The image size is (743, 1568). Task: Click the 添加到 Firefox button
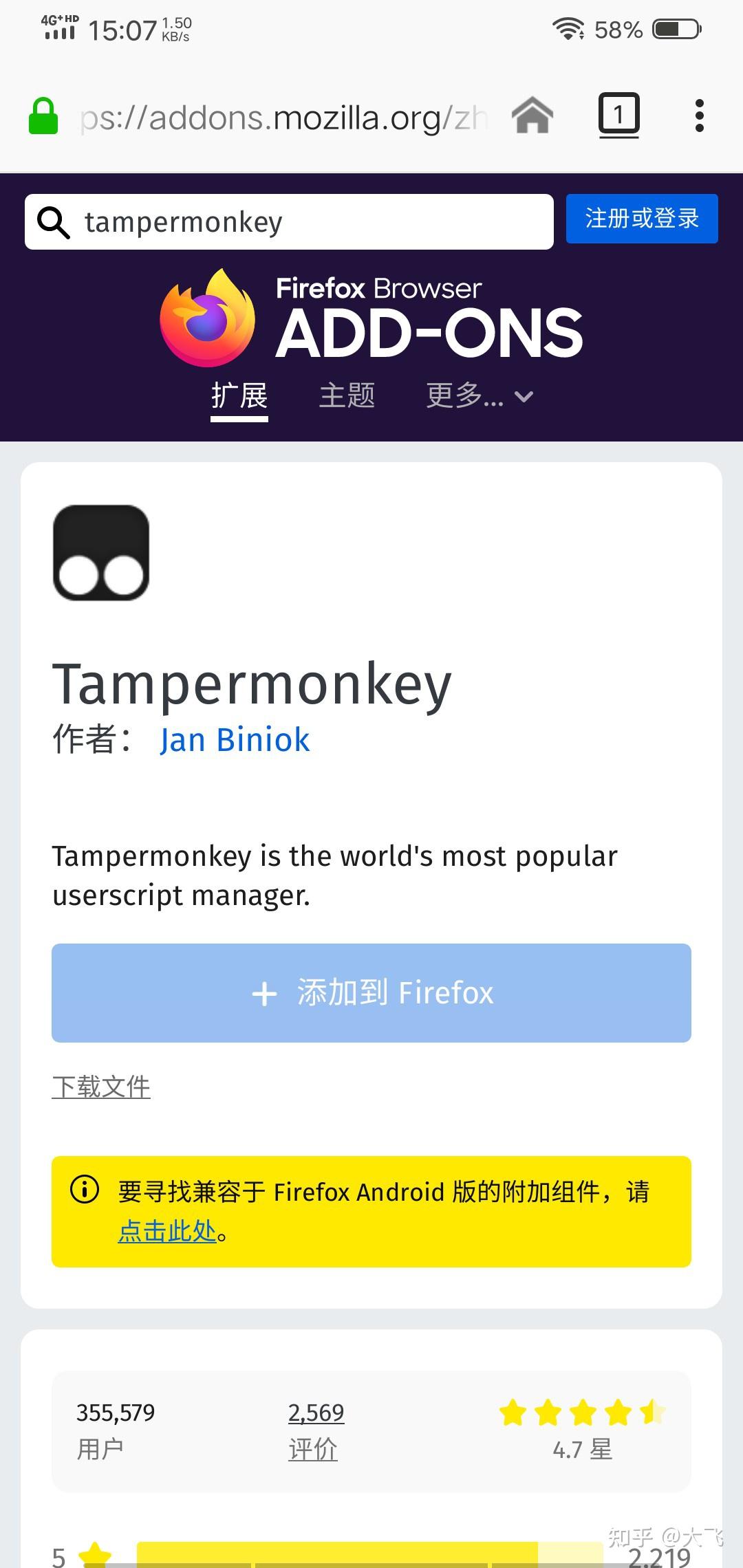371,992
